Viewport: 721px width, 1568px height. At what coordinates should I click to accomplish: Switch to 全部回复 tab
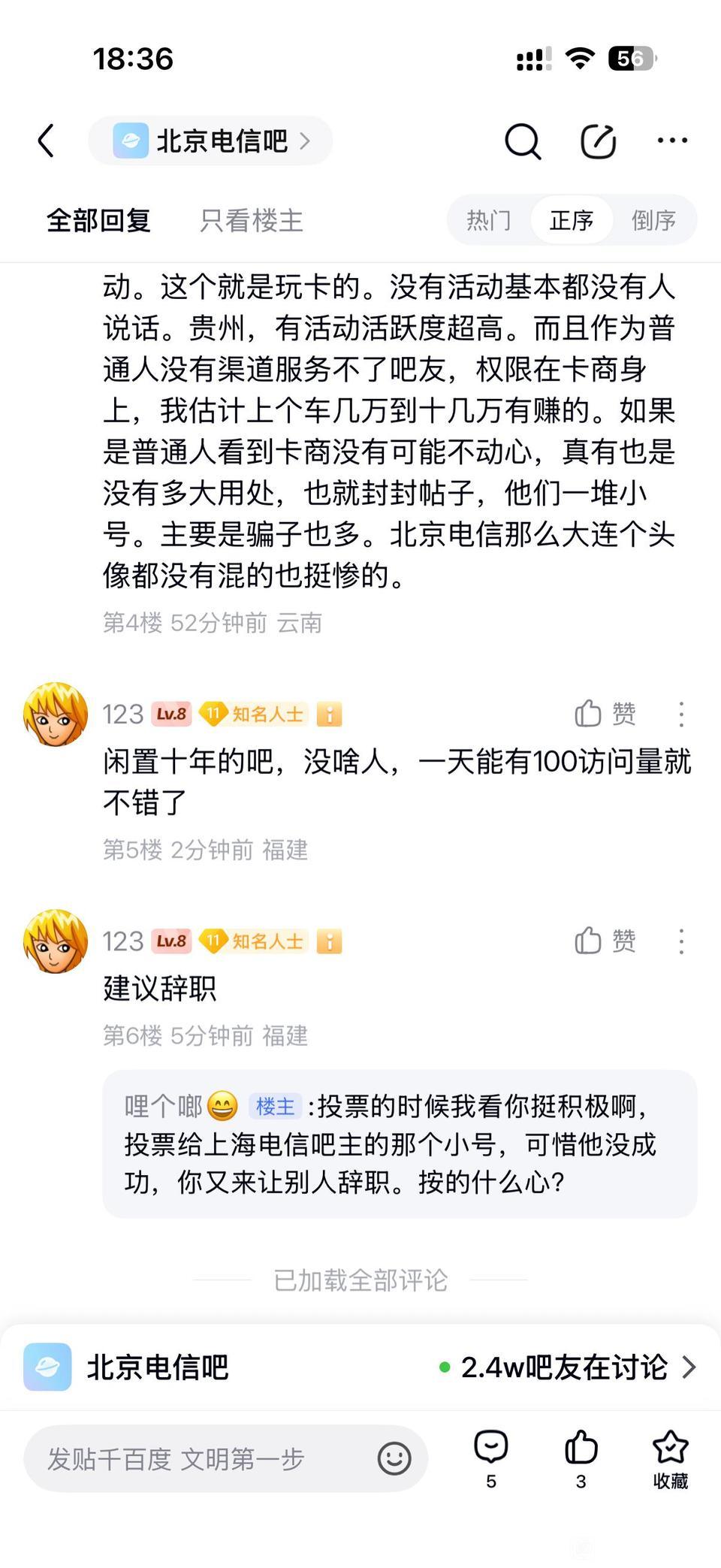pyautogui.click(x=98, y=220)
